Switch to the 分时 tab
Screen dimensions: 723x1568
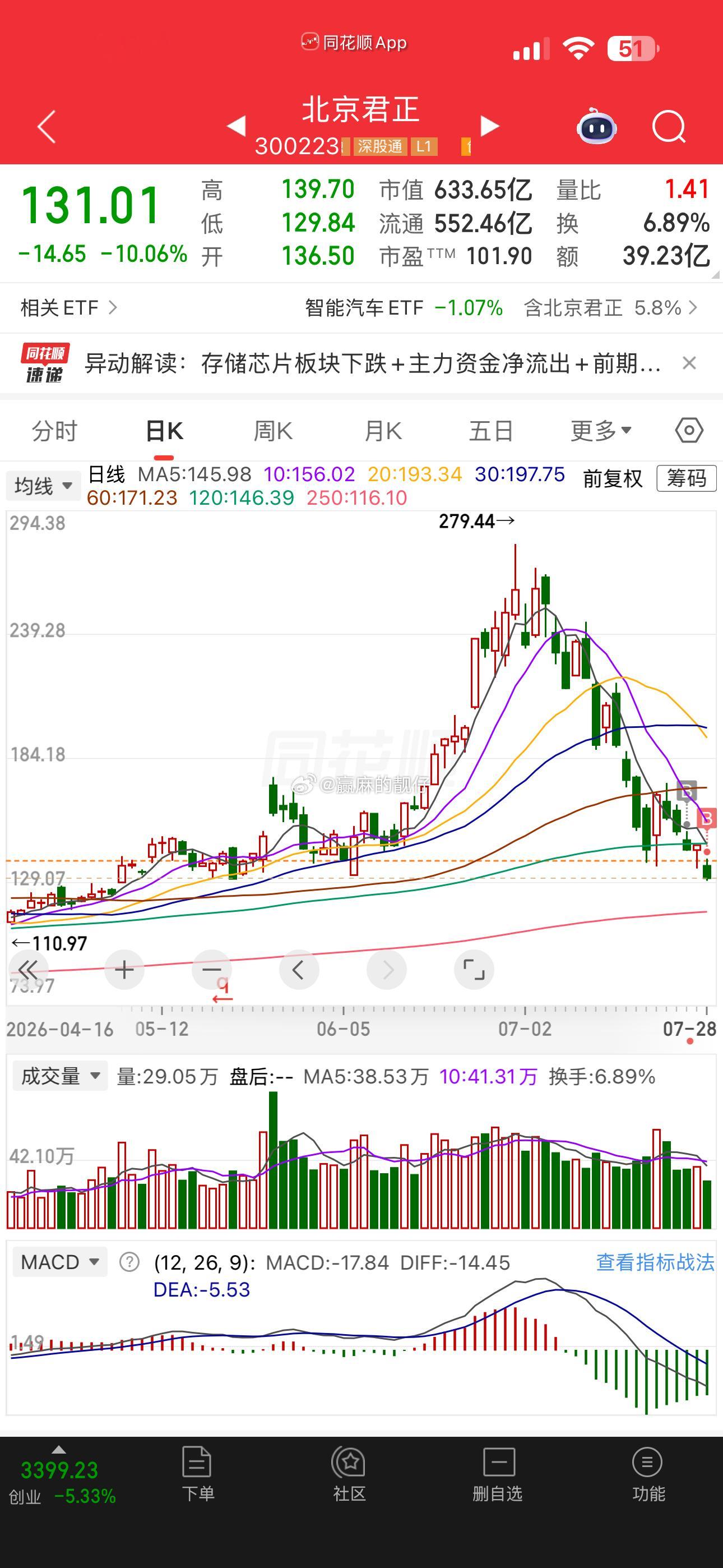(55, 431)
